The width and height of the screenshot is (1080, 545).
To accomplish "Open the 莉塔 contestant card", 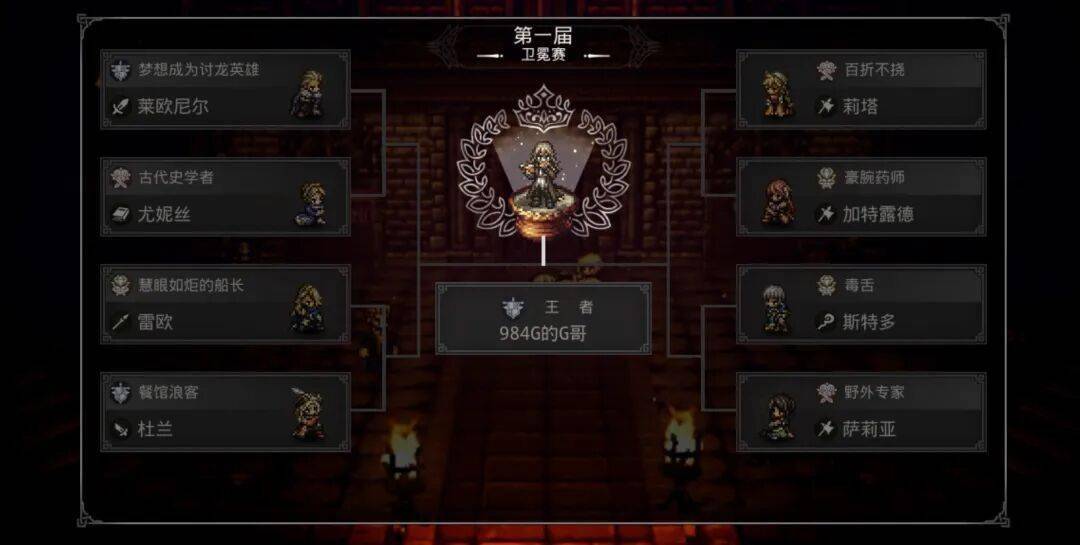I will (861, 89).
